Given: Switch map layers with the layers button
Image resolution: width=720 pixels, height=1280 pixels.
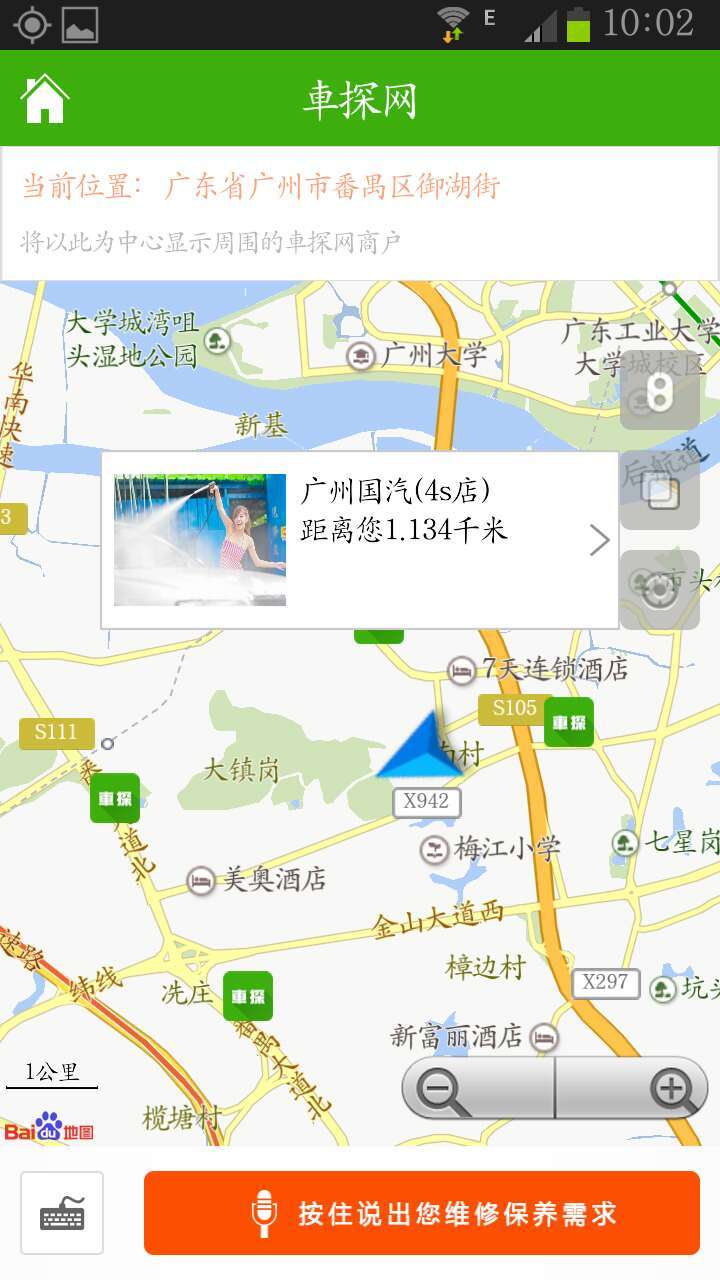Looking at the screenshot, I should [659, 491].
